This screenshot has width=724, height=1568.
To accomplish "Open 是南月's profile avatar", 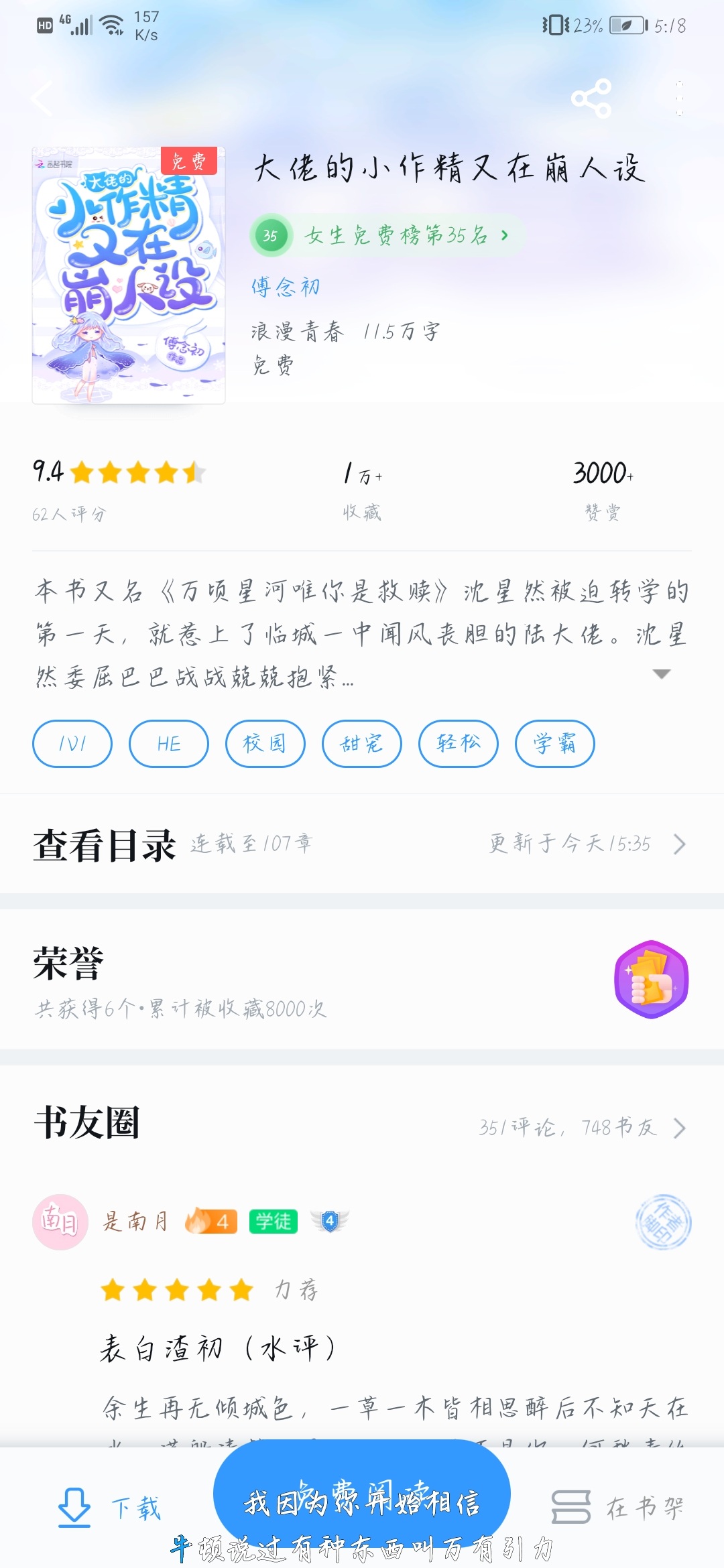I will 60,1222.
